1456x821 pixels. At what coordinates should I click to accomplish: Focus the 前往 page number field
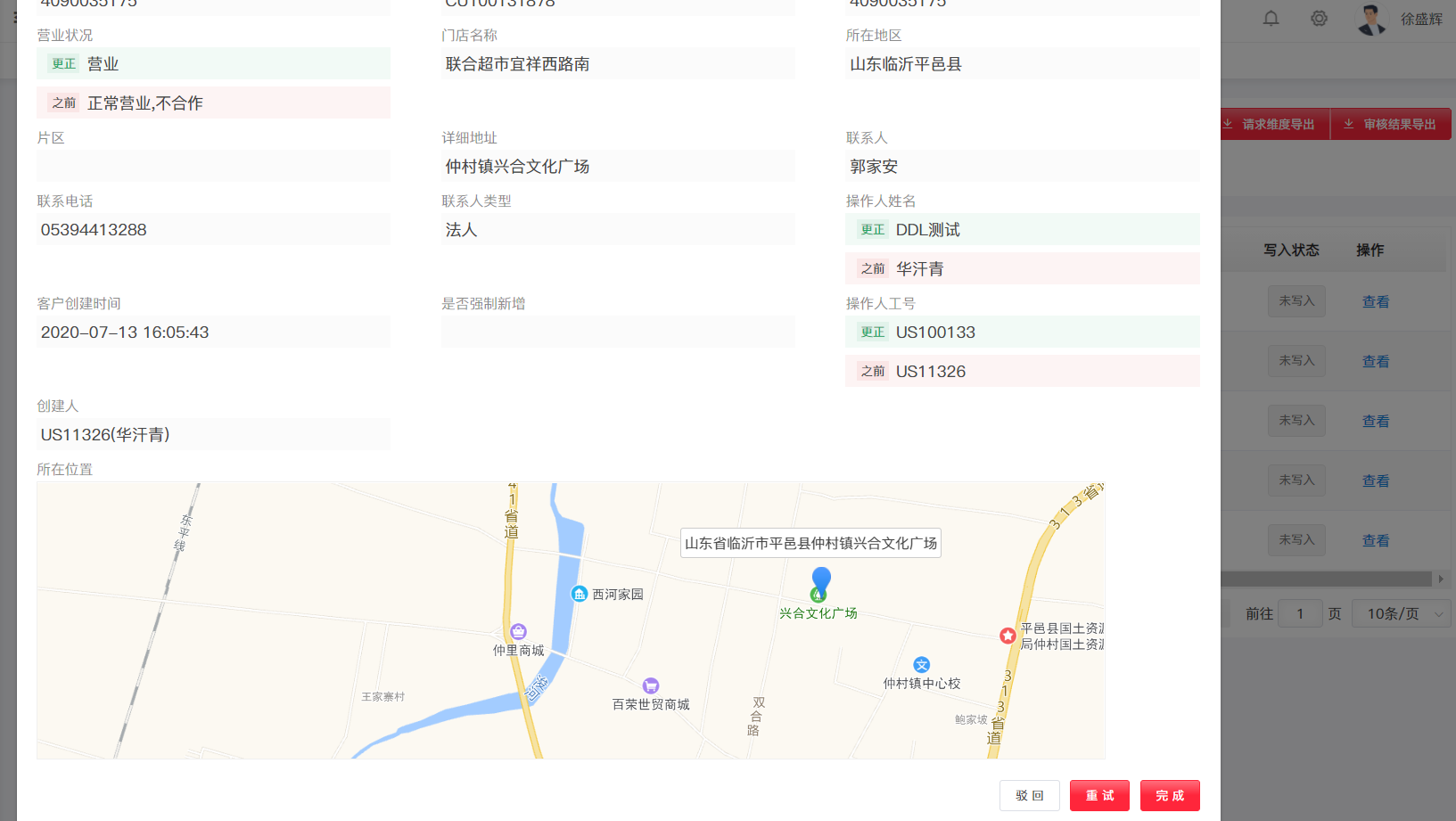point(1300,613)
